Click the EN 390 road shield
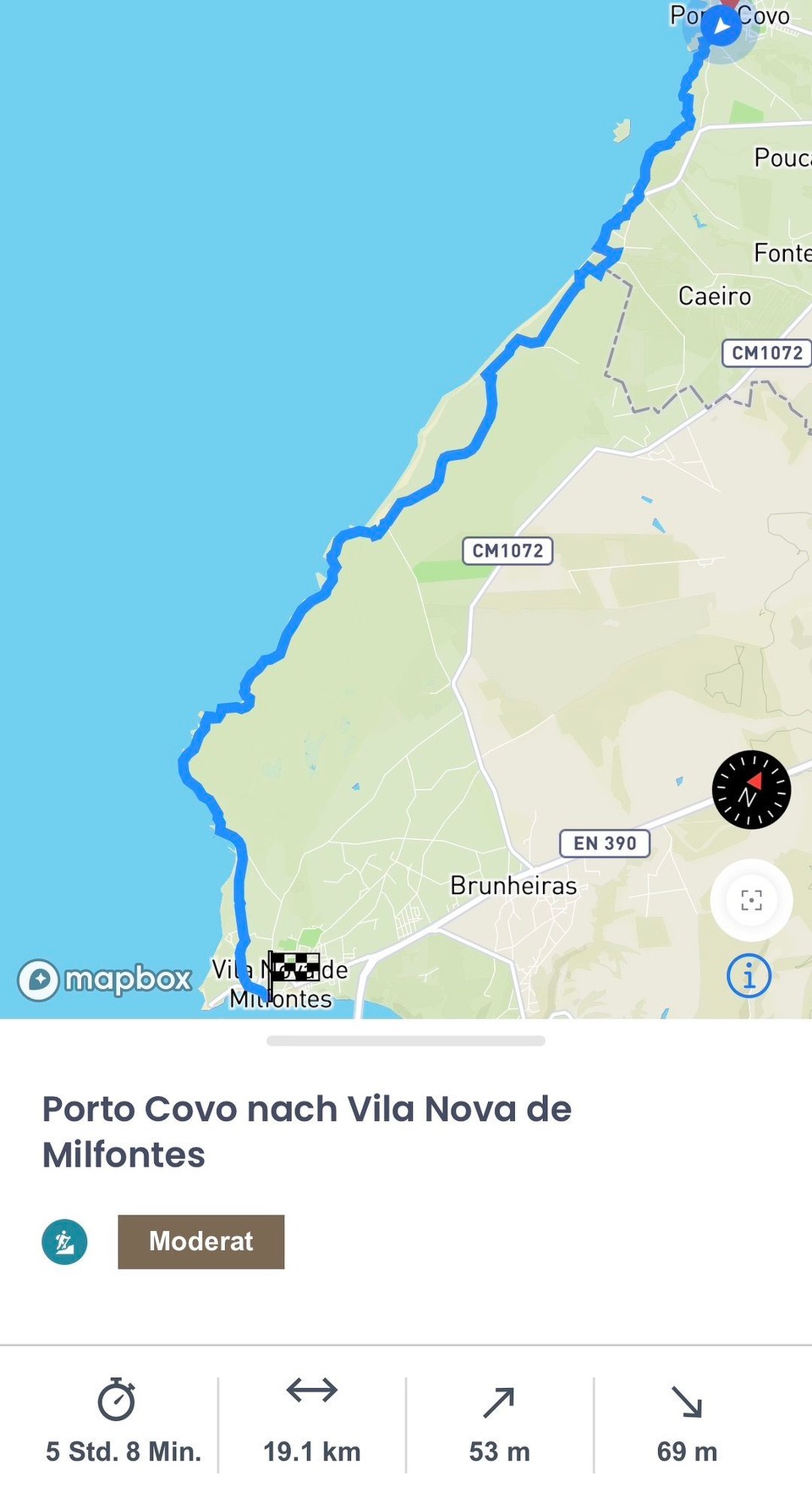 (603, 843)
